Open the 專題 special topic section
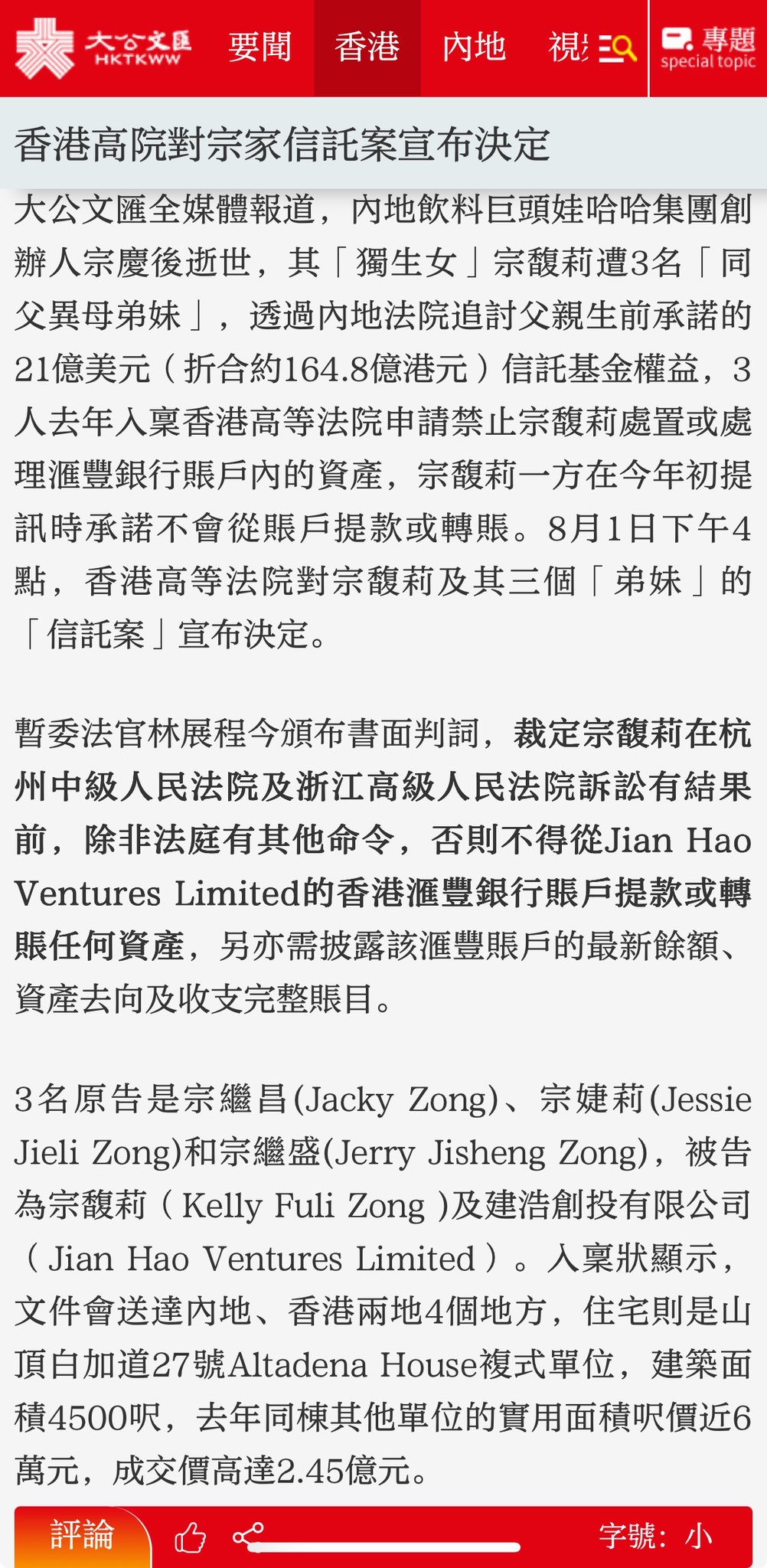 click(708, 48)
